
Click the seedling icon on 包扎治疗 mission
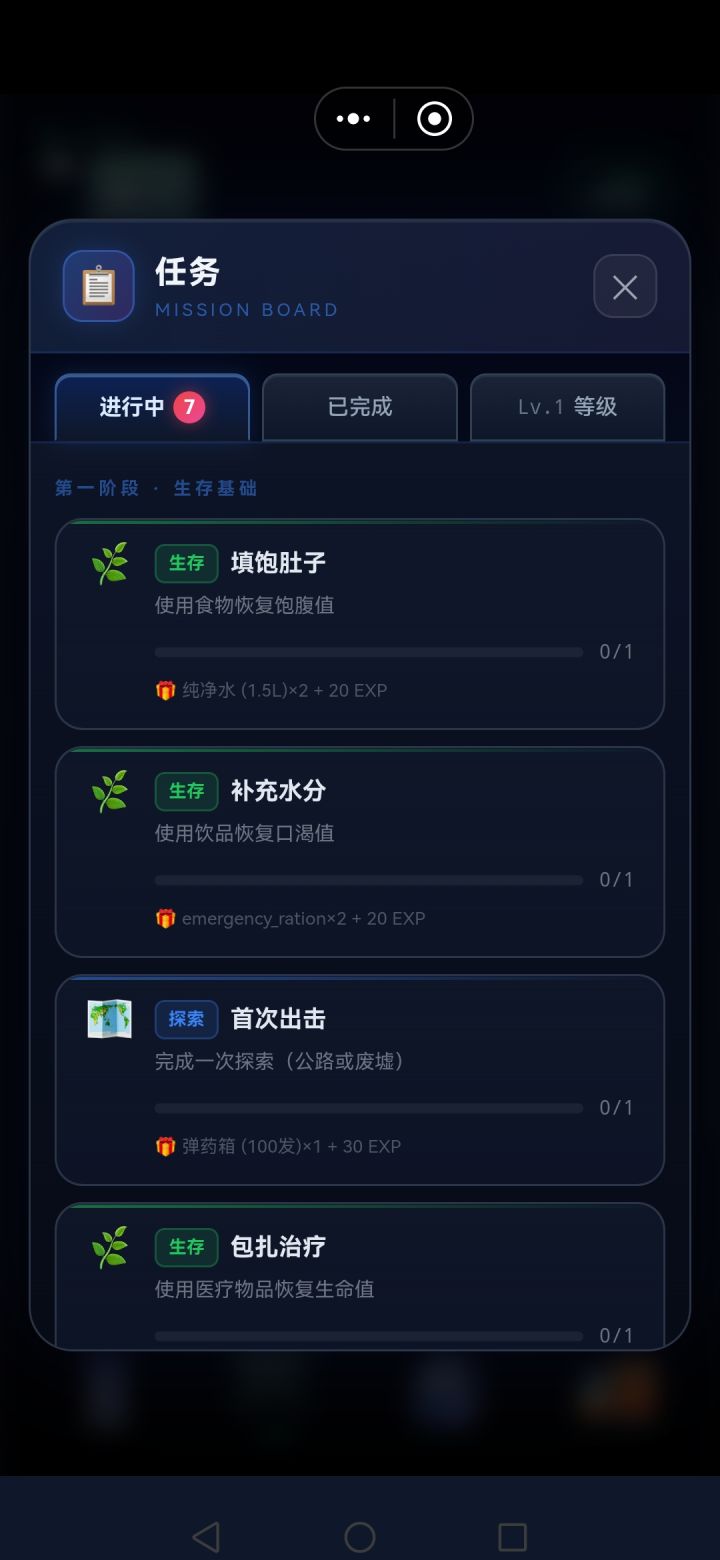[110, 1247]
